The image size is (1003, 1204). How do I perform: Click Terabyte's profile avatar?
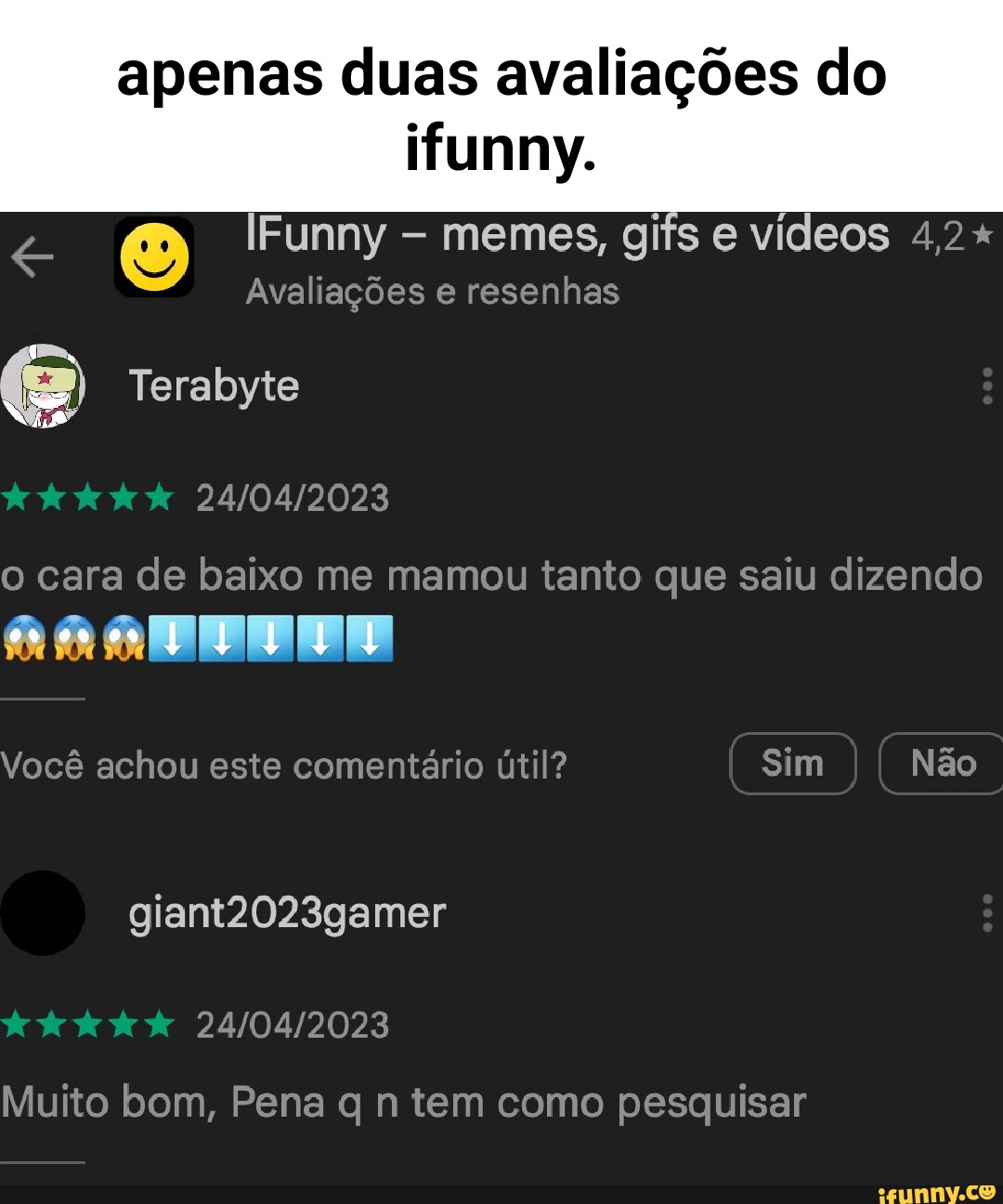click(x=45, y=386)
